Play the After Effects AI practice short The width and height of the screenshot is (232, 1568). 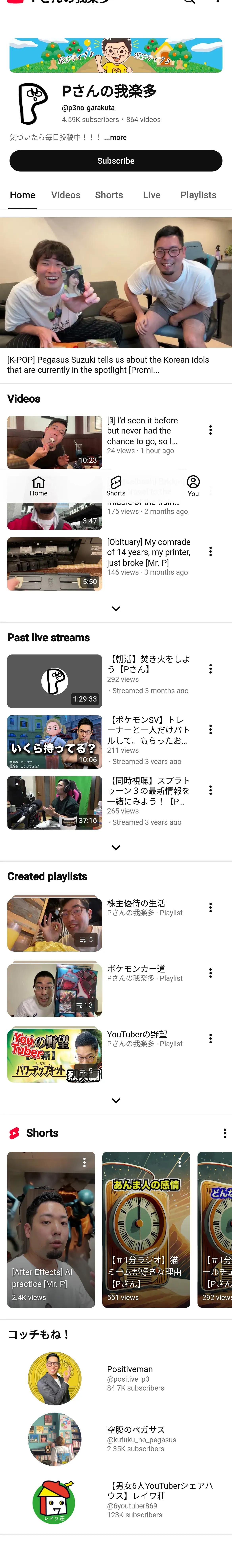tap(51, 1230)
